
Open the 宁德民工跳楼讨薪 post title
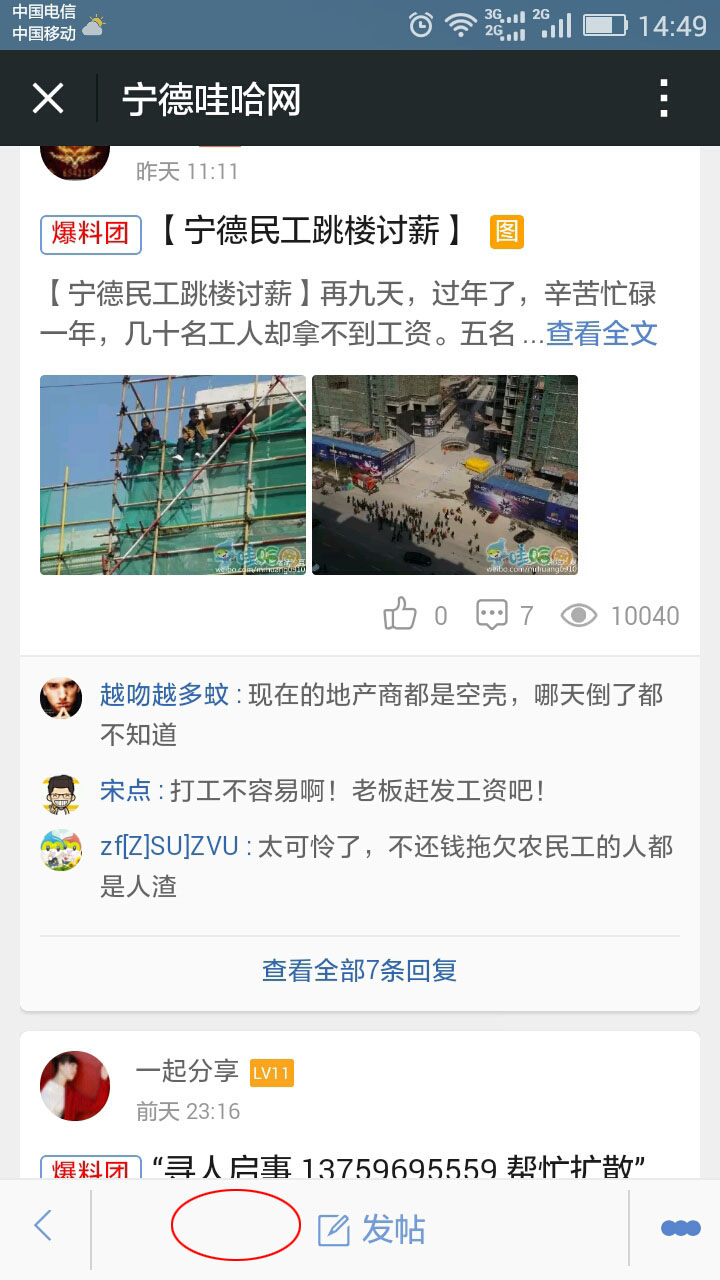pyautogui.click(x=310, y=233)
